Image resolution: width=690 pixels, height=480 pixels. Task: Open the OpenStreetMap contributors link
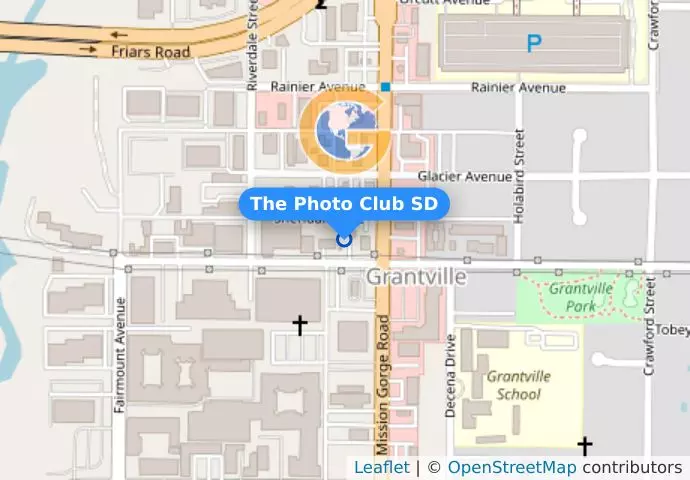tap(511, 467)
